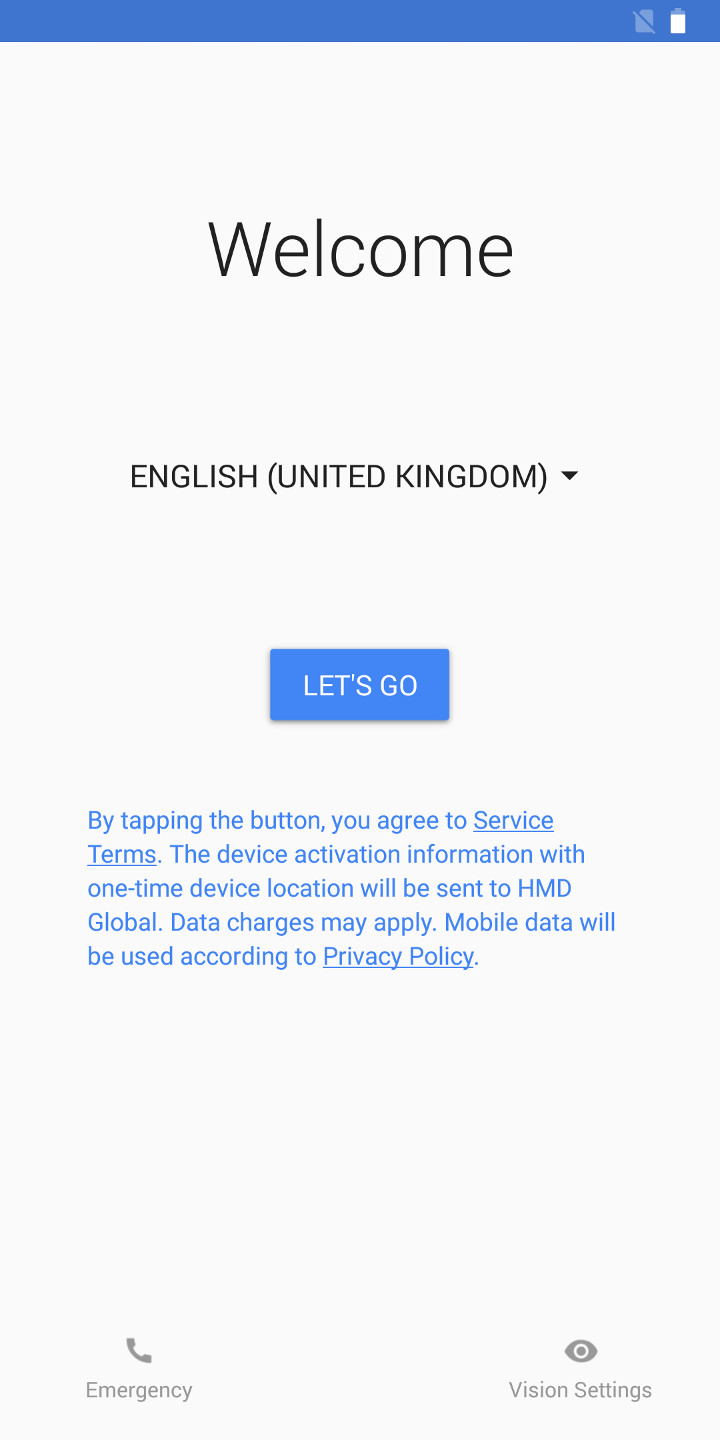720x1440 pixels.
Task: Open the English (United Kingdom) language dropdown
Action: click(x=354, y=477)
